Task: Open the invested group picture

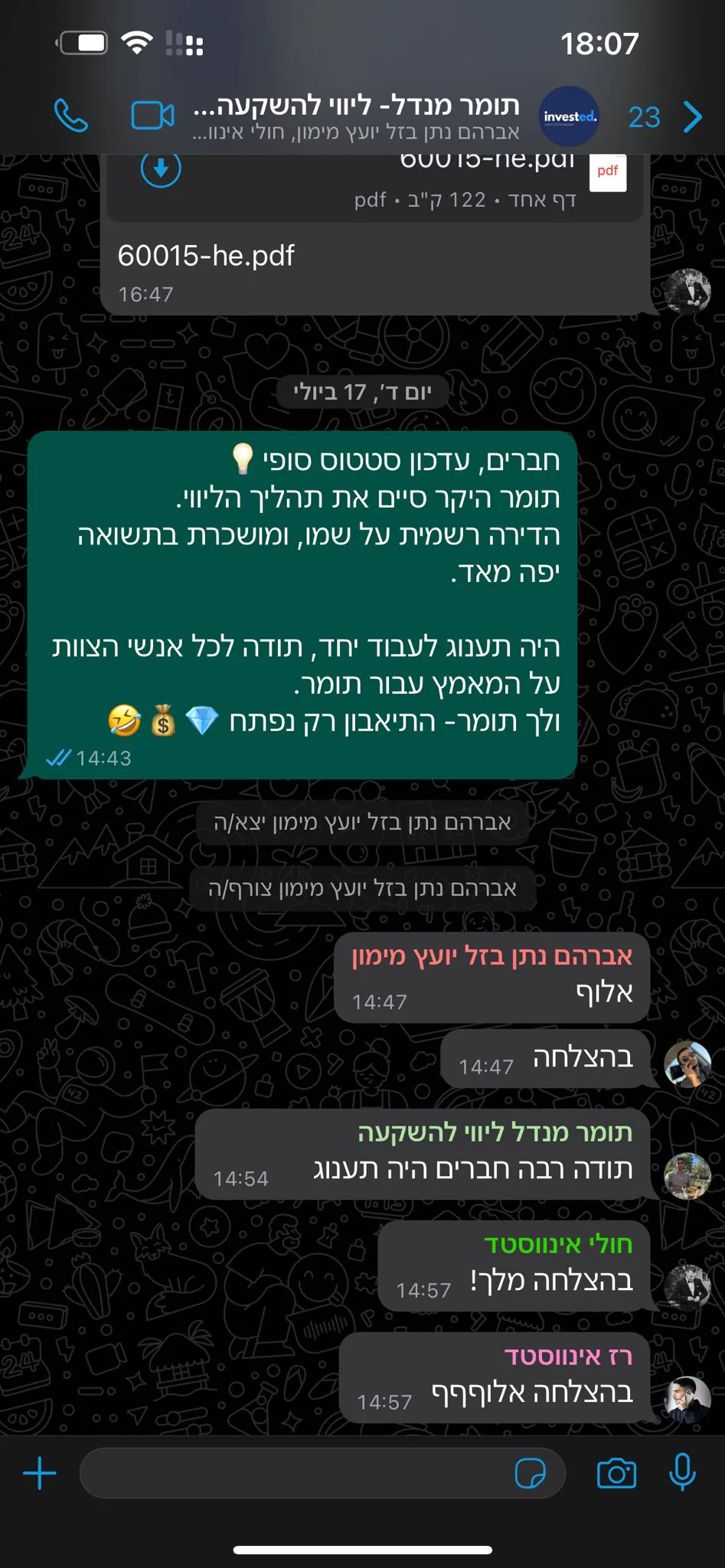Action: tap(569, 117)
